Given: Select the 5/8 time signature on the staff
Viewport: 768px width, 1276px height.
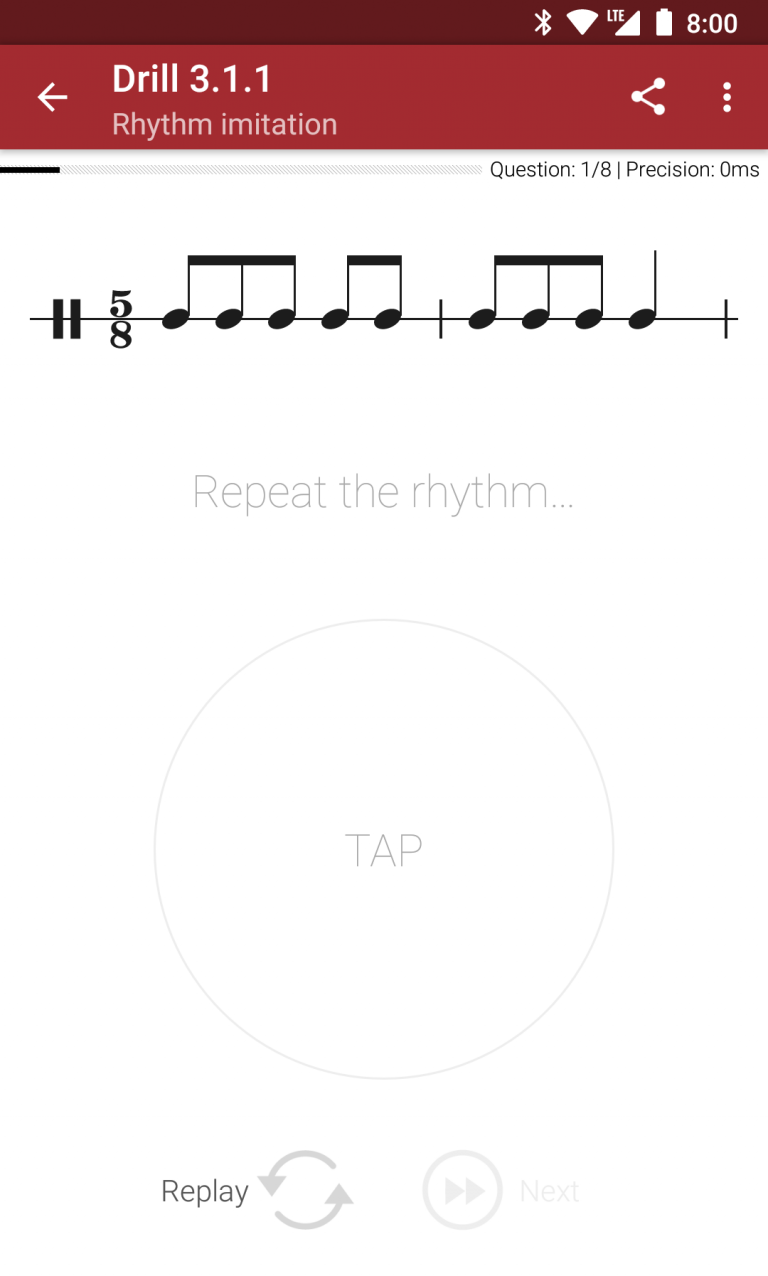Looking at the screenshot, I should click(120, 320).
